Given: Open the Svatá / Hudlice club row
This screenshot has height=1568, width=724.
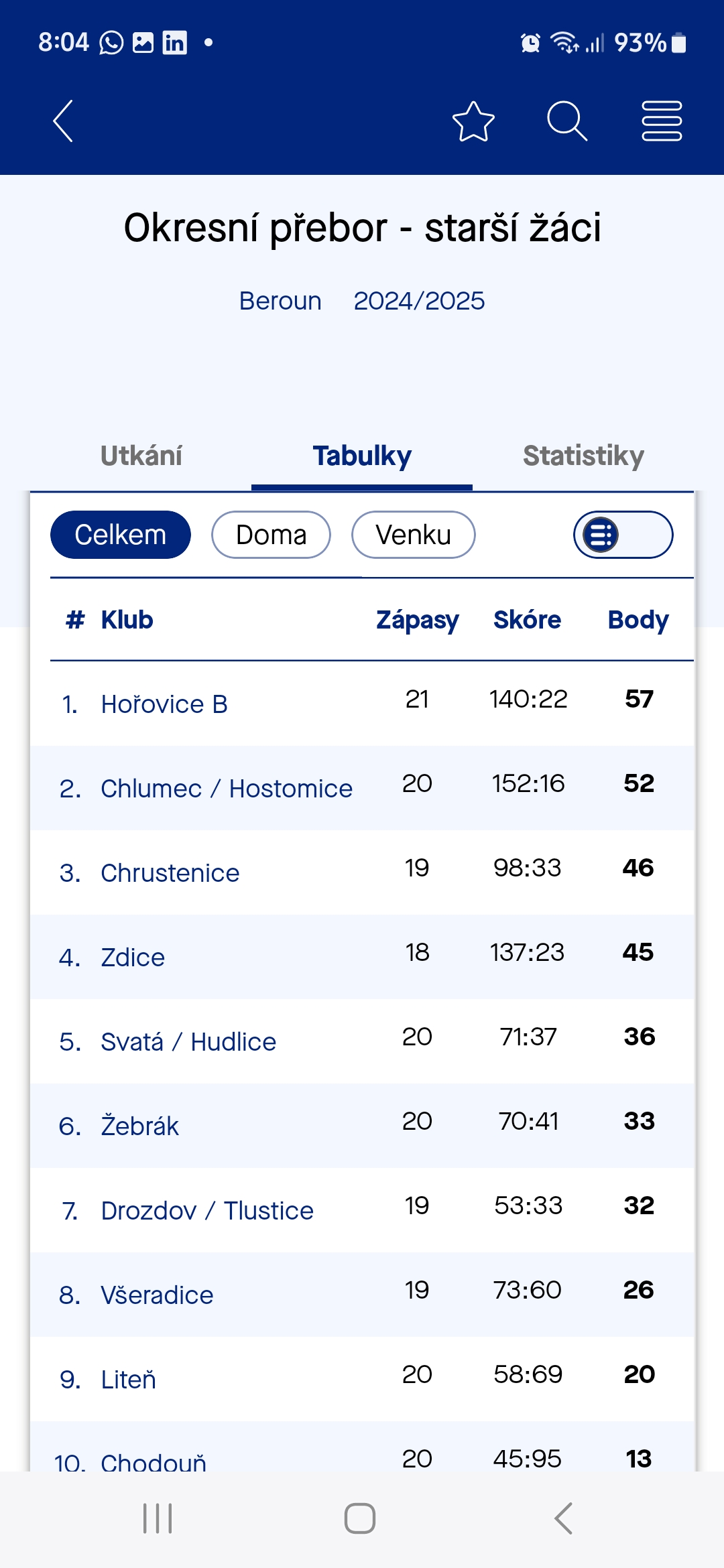Looking at the screenshot, I should click(362, 1041).
